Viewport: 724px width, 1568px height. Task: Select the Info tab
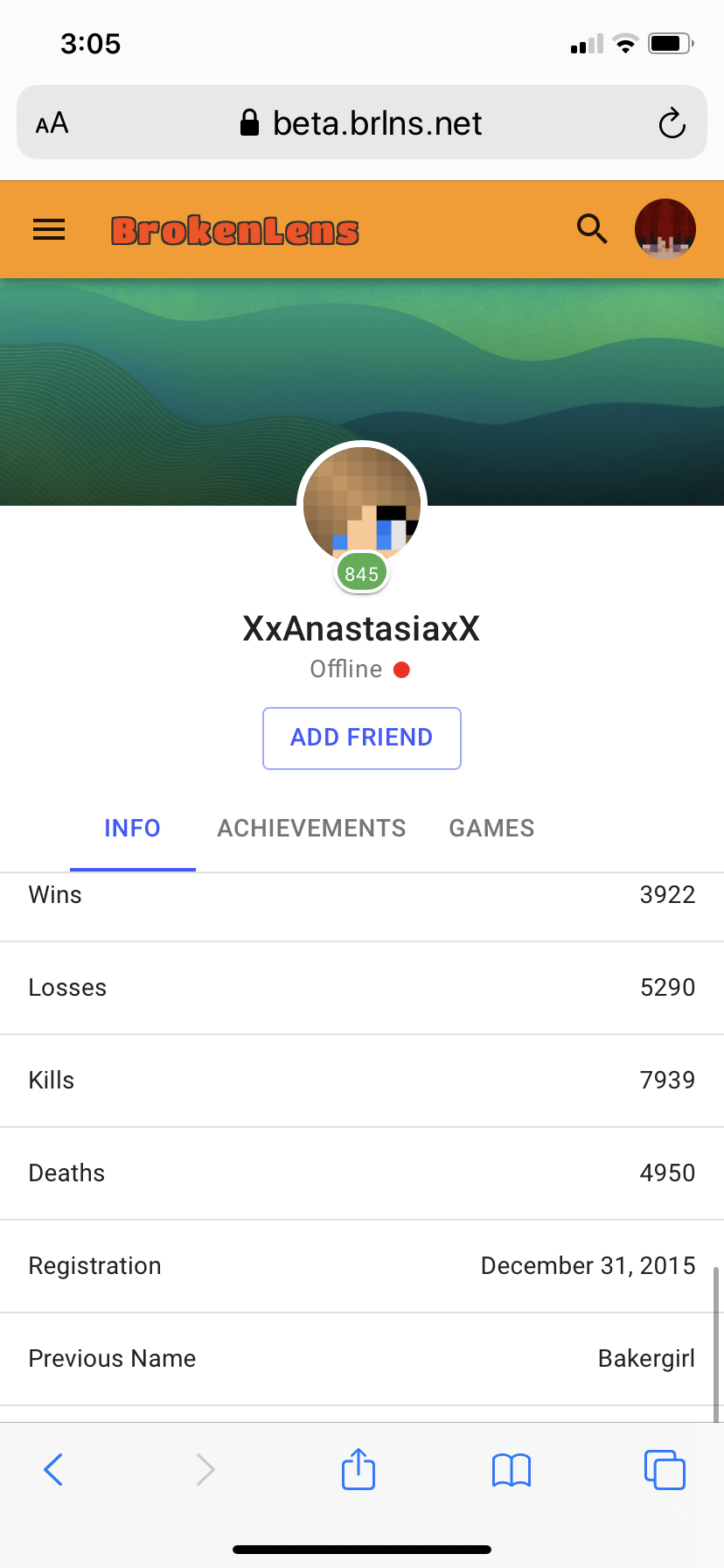point(132,828)
